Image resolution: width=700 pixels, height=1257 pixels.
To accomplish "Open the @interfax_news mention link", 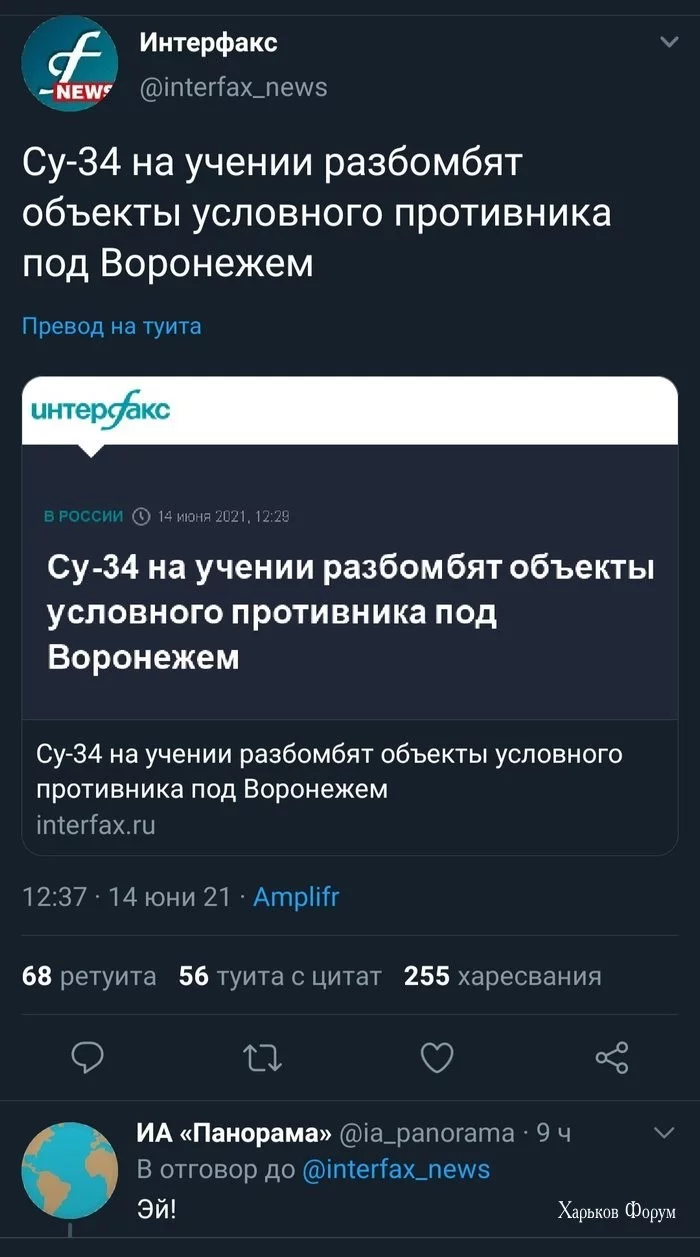I will click(x=396, y=1169).
